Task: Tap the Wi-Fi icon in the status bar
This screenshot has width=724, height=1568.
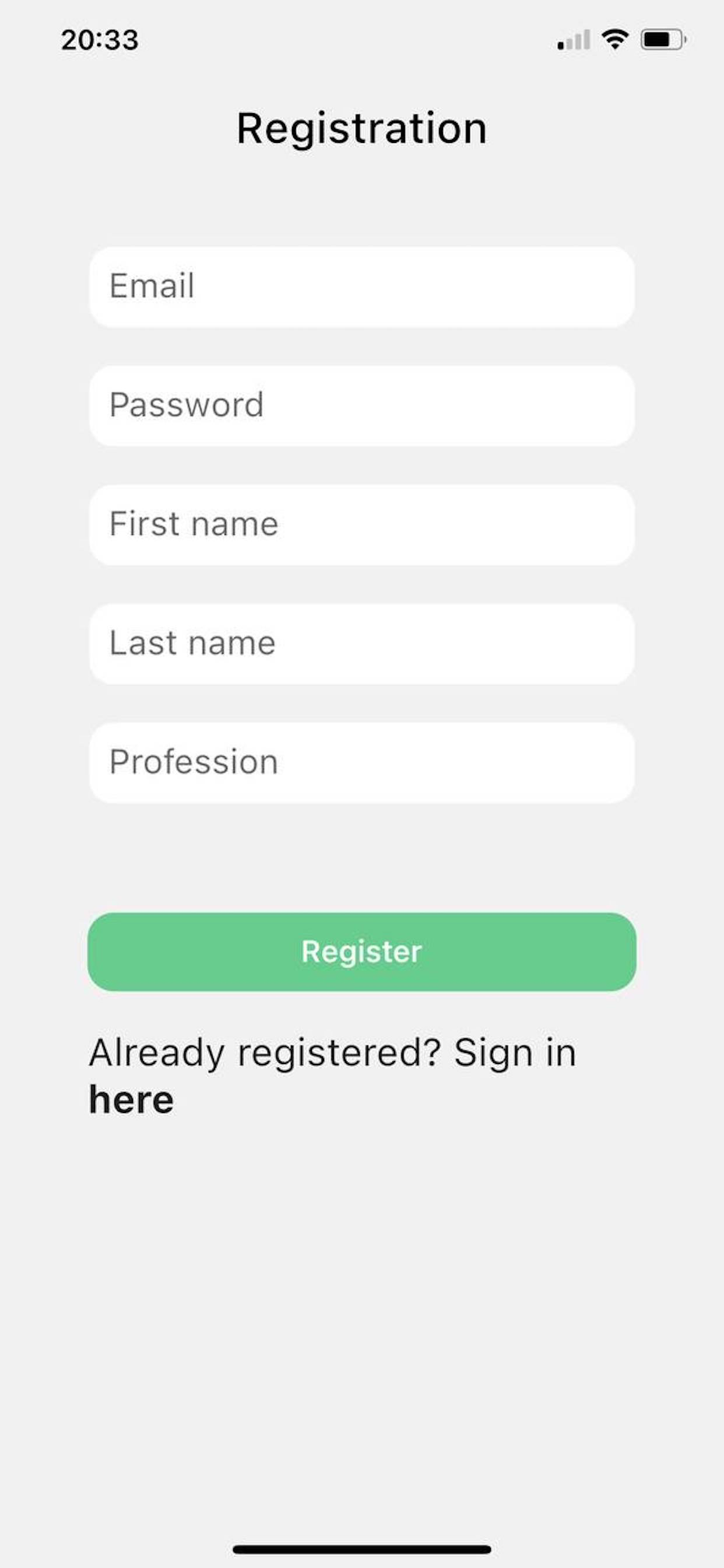Action: tap(614, 39)
